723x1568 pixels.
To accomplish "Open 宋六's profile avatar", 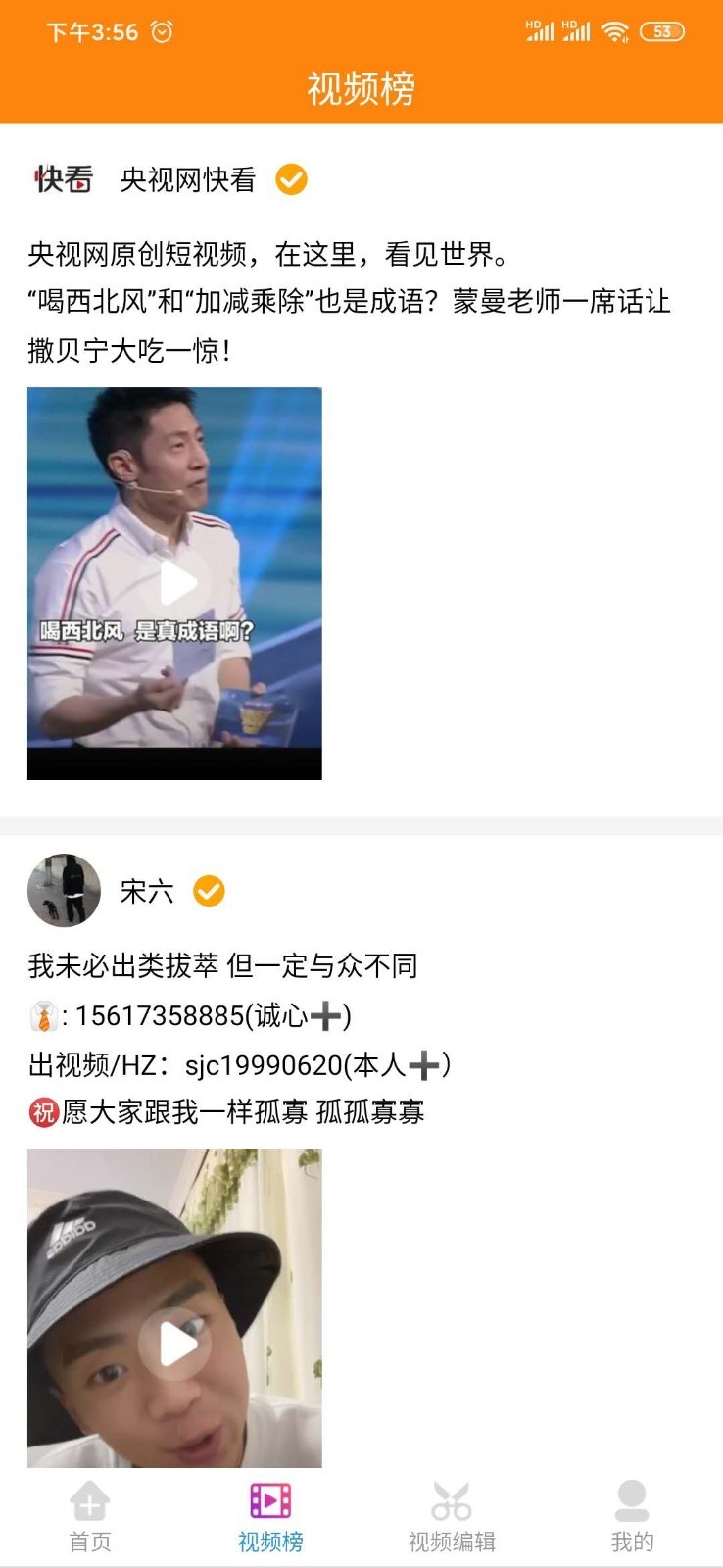I will pyautogui.click(x=64, y=890).
